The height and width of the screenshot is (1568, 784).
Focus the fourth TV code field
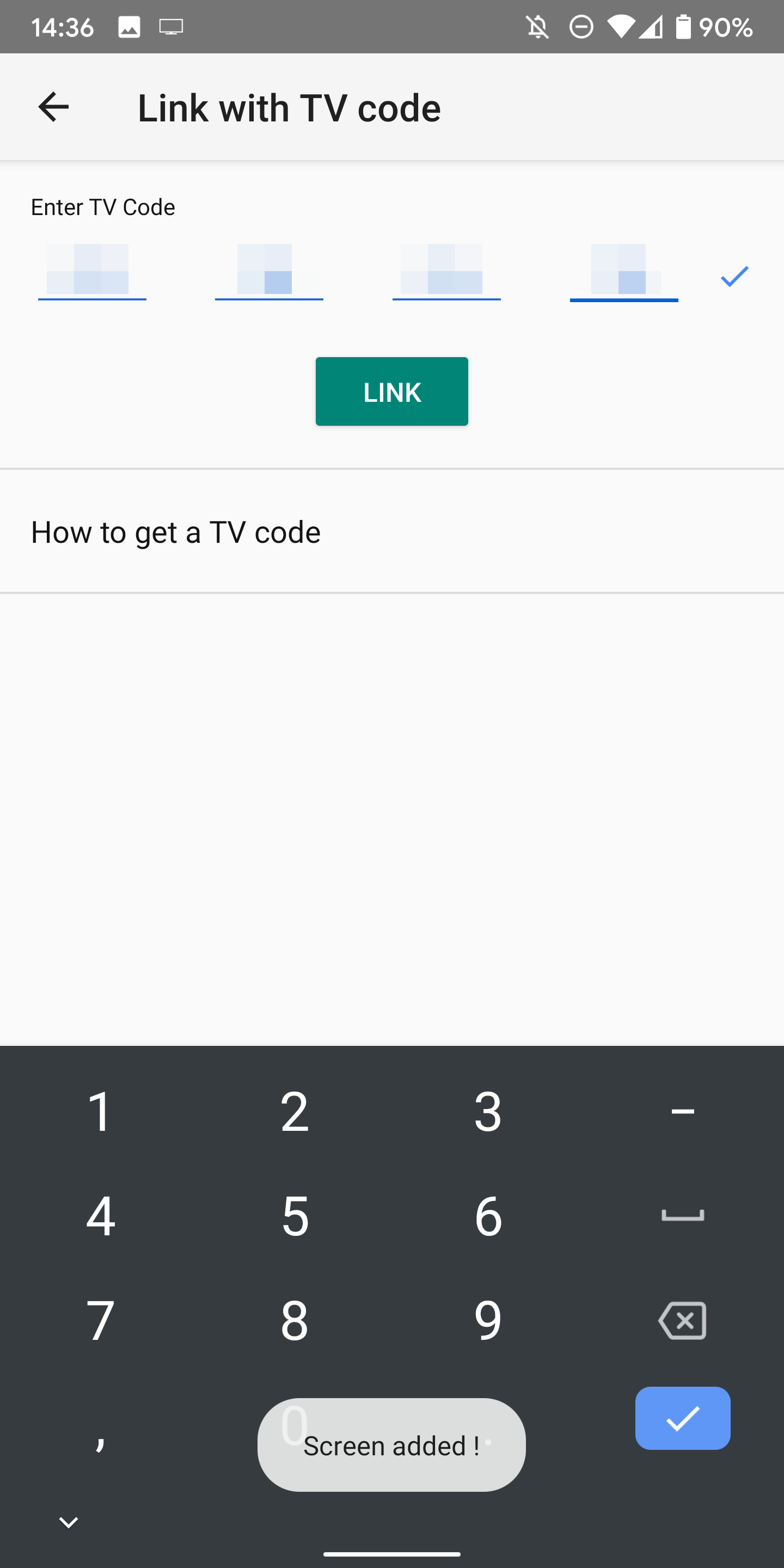point(623,272)
